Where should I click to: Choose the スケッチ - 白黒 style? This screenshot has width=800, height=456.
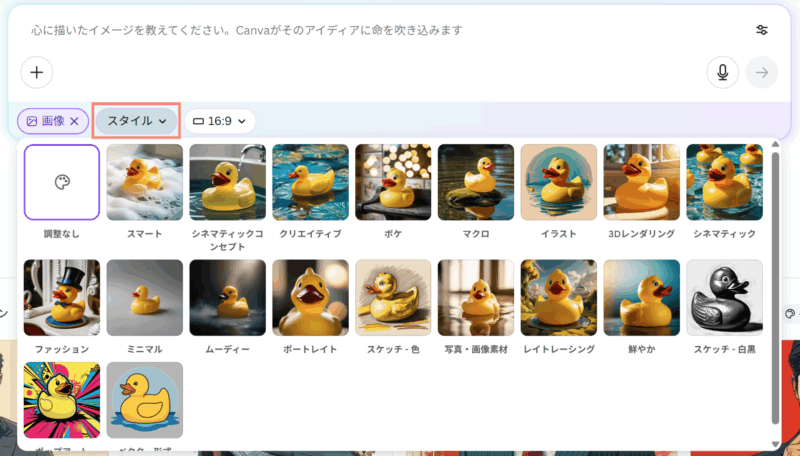[x=724, y=298]
